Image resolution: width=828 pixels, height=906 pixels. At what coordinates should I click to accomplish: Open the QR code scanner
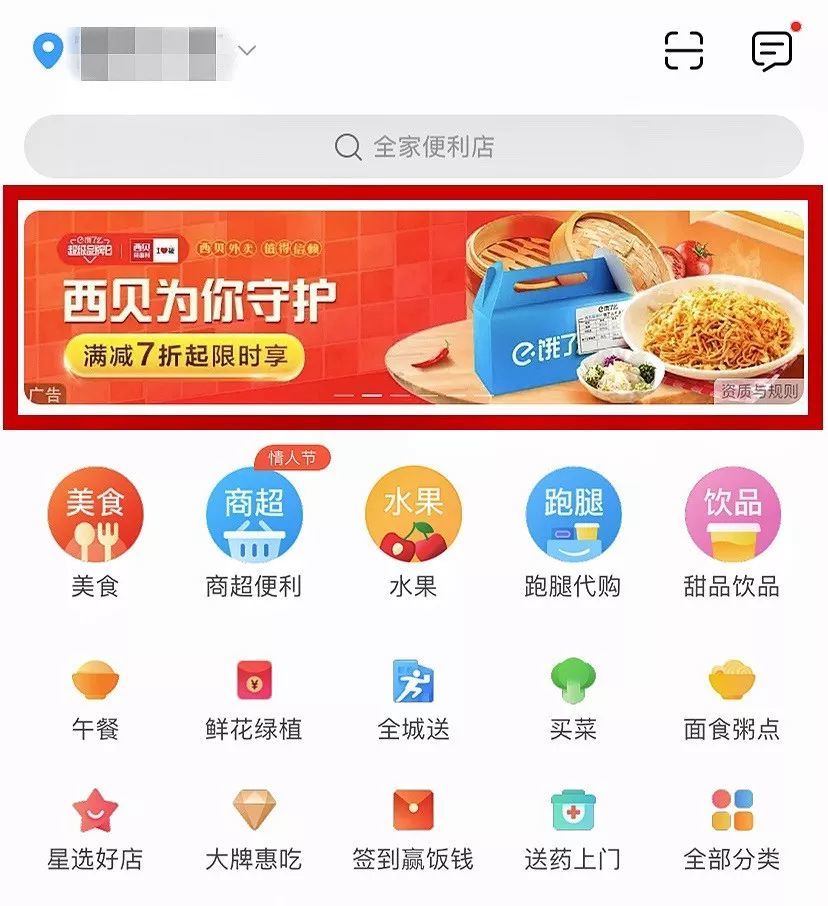pos(684,50)
